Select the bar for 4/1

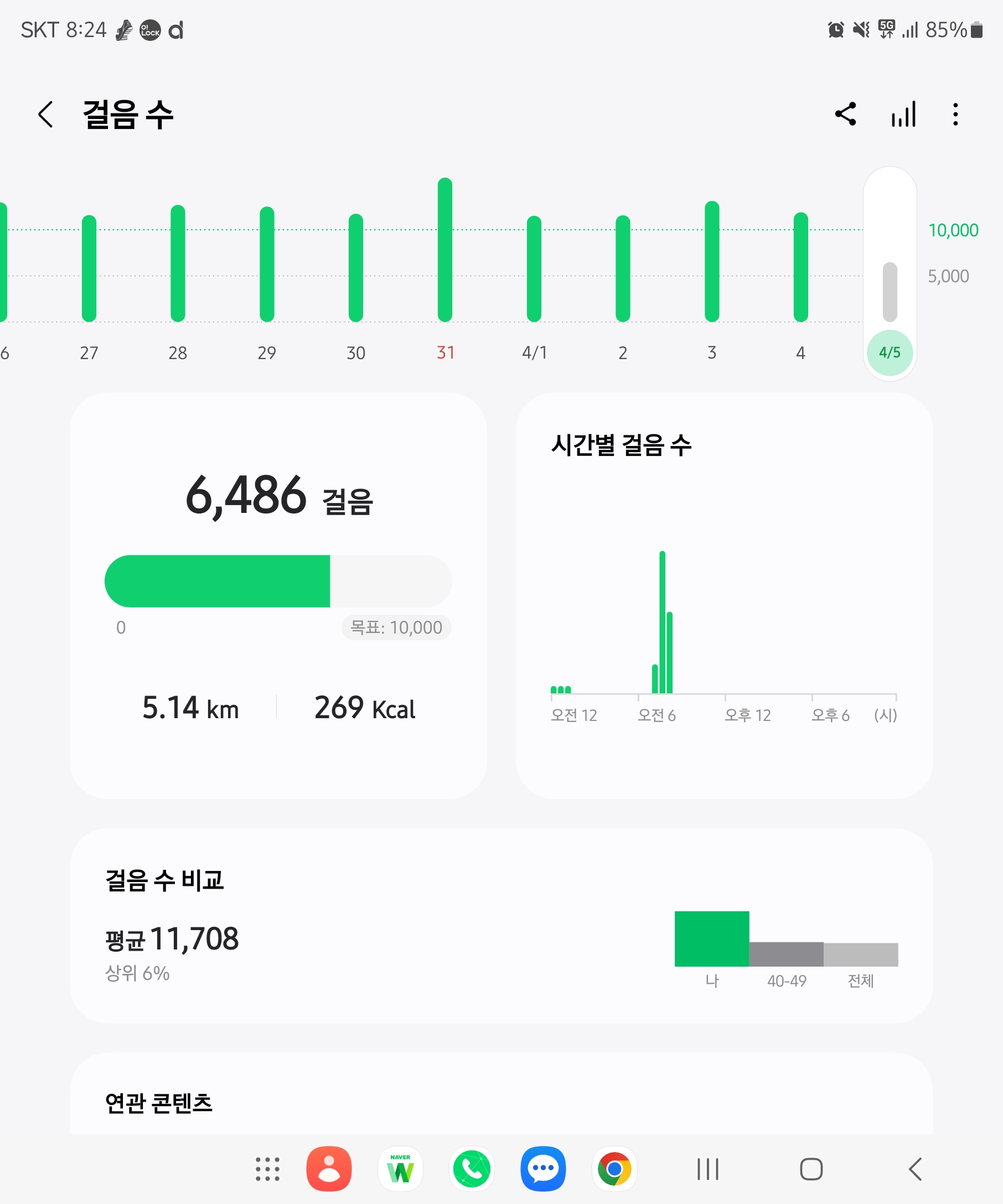point(534,268)
